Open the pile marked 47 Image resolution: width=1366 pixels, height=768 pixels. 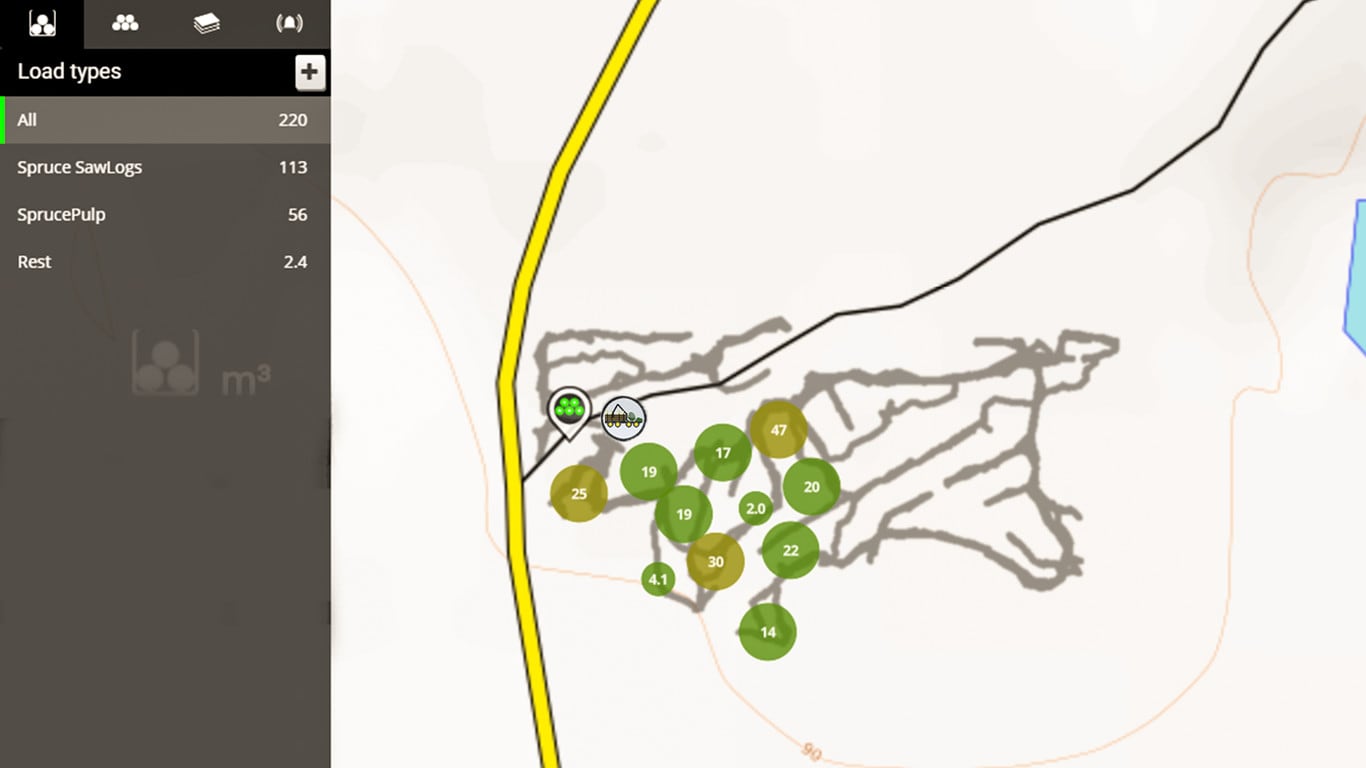point(779,430)
